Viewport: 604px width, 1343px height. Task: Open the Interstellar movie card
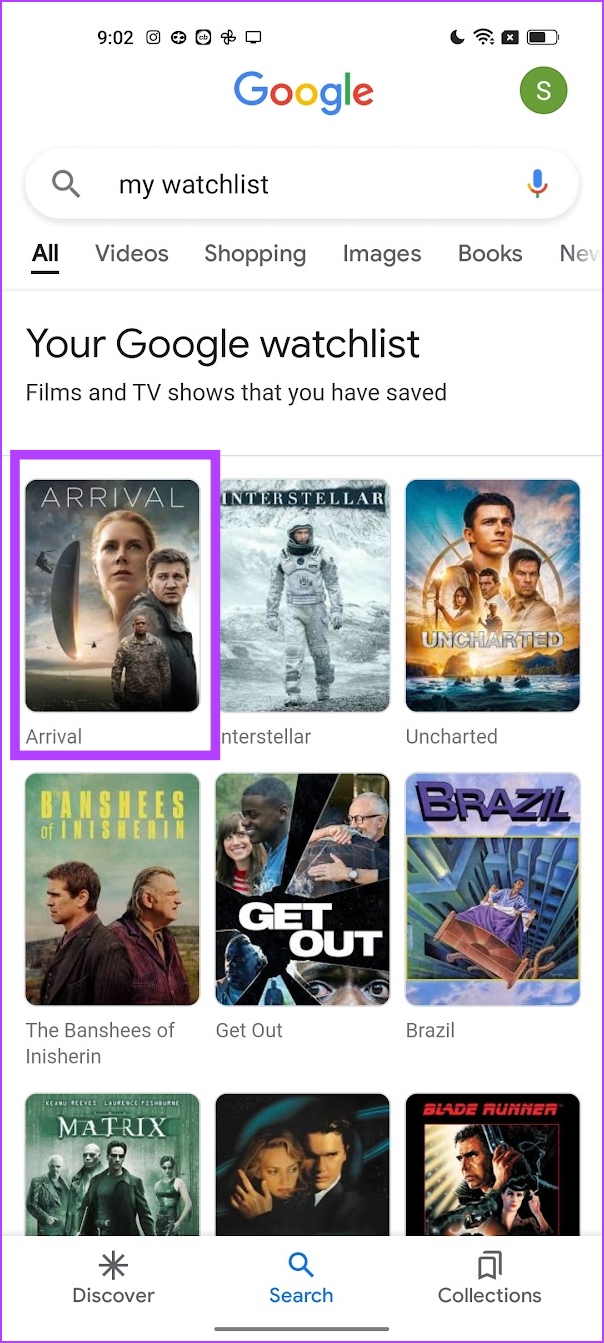pos(303,596)
